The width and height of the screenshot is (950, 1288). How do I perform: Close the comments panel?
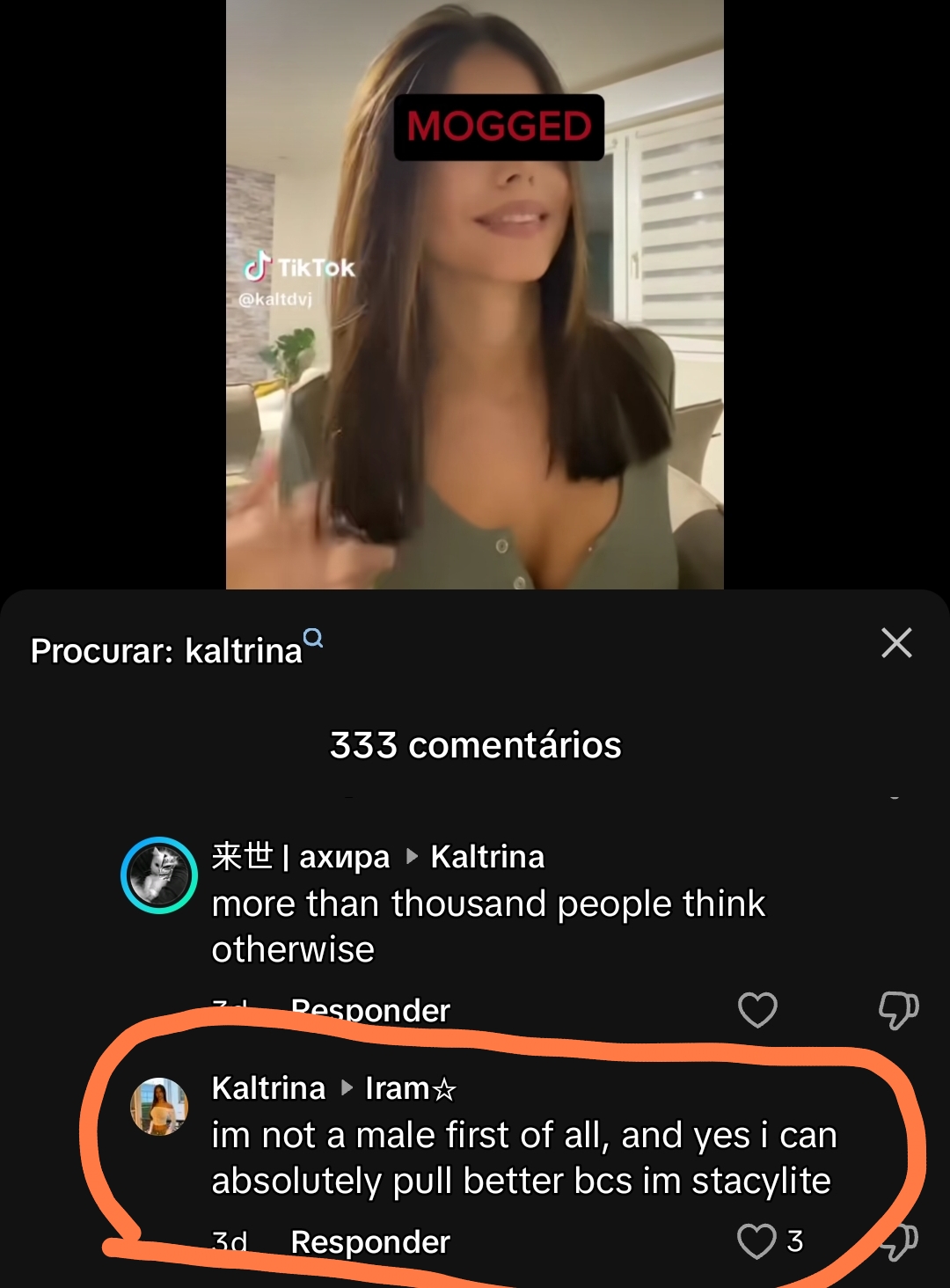[896, 643]
